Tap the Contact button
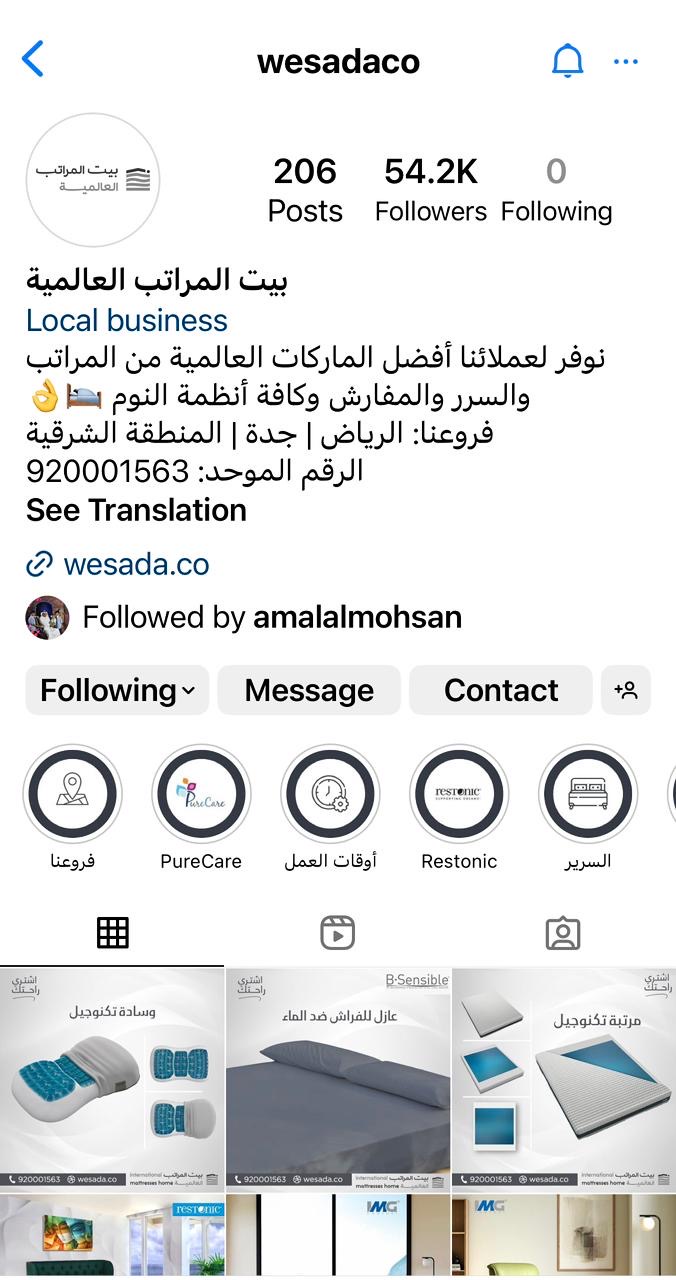The image size is (676, 1280). (501, 690)
